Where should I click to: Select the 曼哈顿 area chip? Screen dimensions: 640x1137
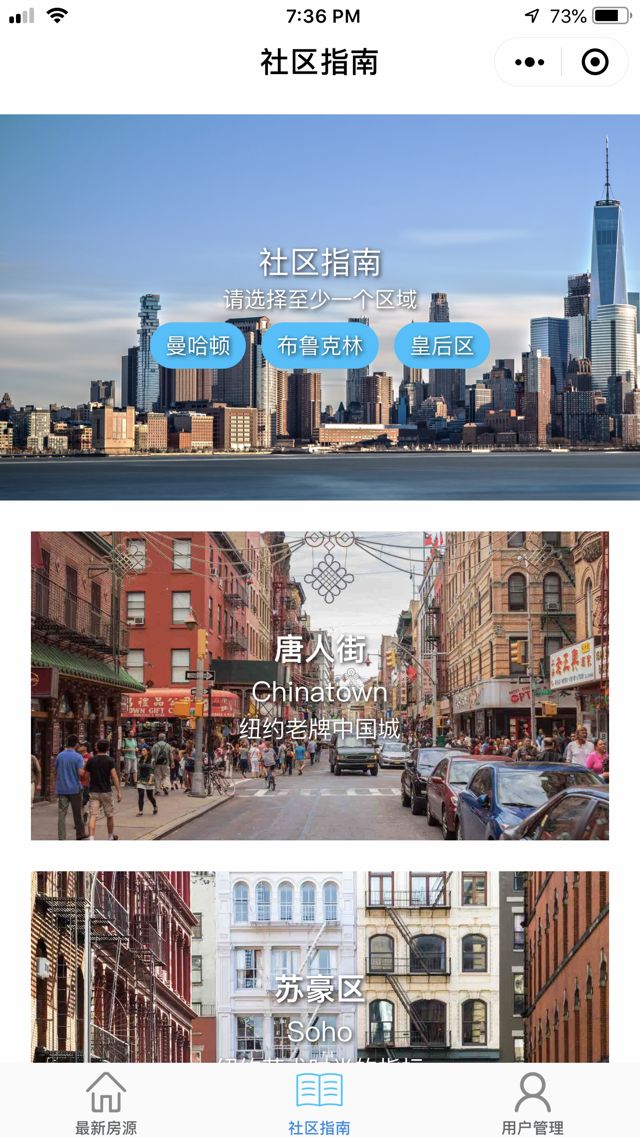pyautogui.click(x=198, y=346)
